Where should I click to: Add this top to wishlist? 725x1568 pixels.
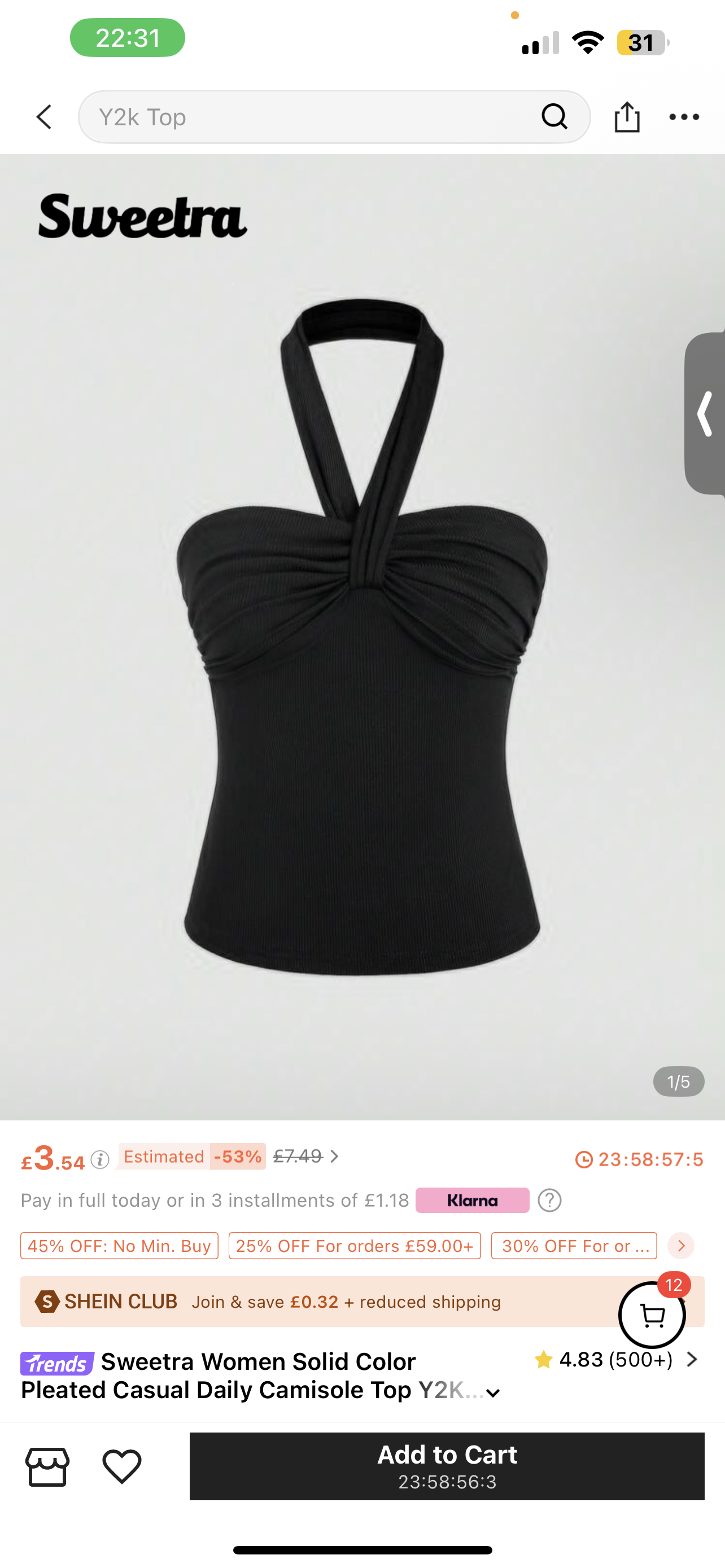[x=122, y=1467]
